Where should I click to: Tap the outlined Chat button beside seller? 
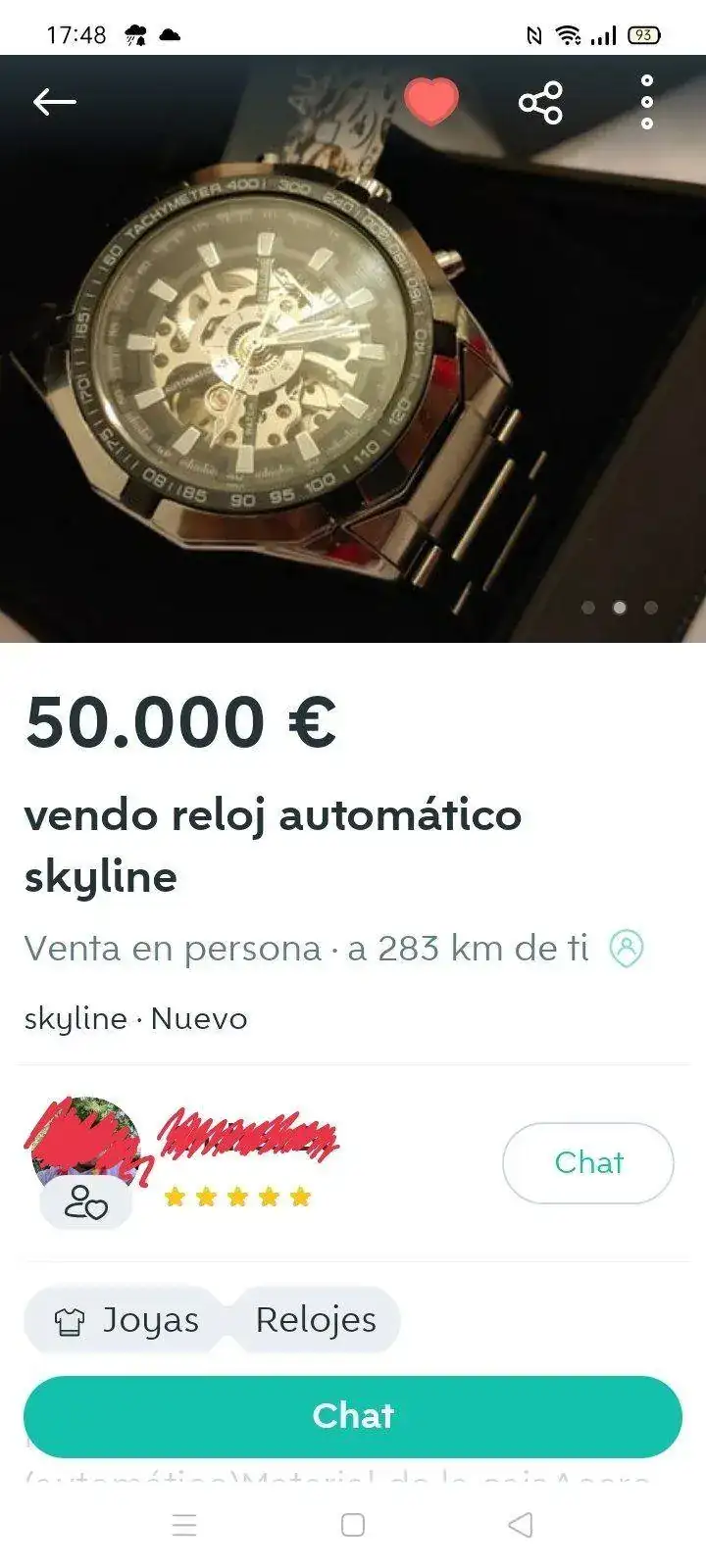(x=587, y=1162)
